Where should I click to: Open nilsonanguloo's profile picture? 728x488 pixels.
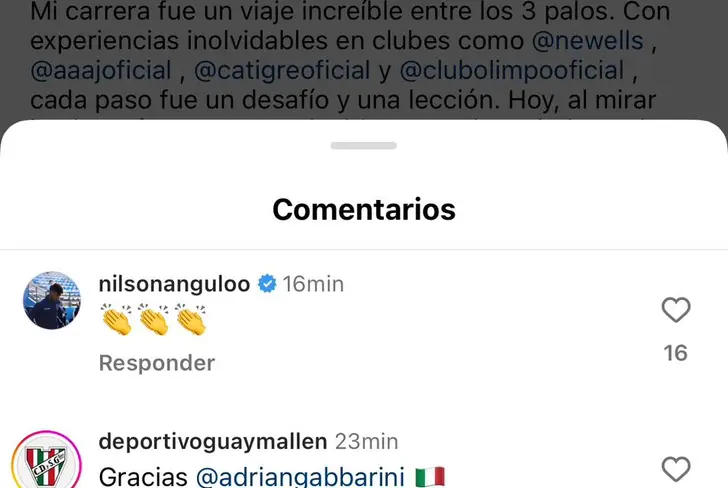click(x=52, y=300)
